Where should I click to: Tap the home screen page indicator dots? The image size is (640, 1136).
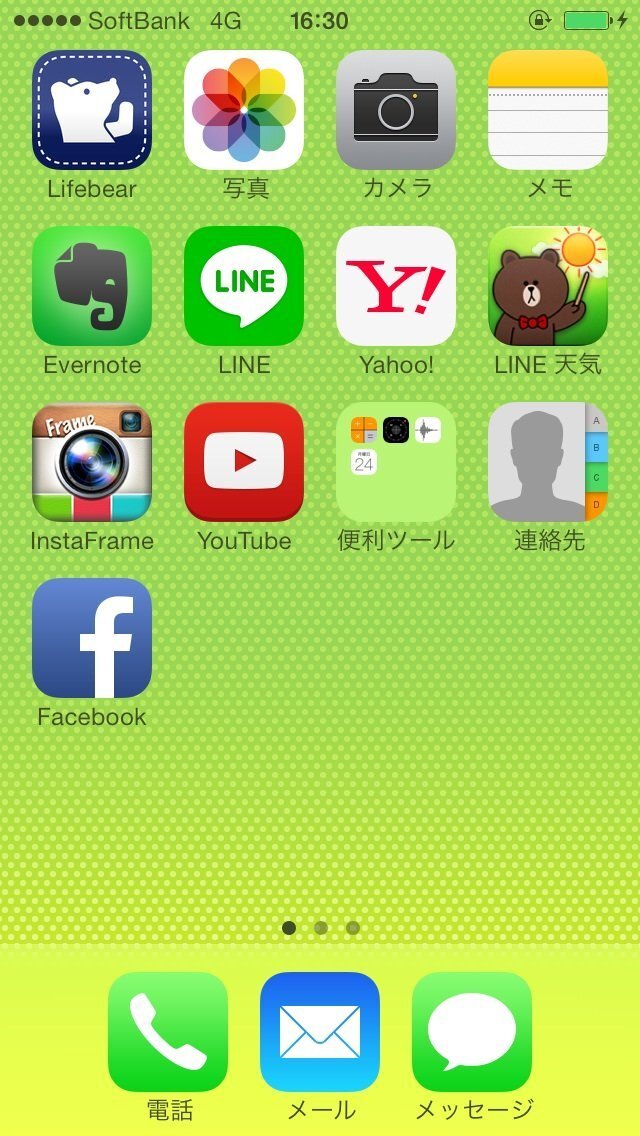(320, 927)
